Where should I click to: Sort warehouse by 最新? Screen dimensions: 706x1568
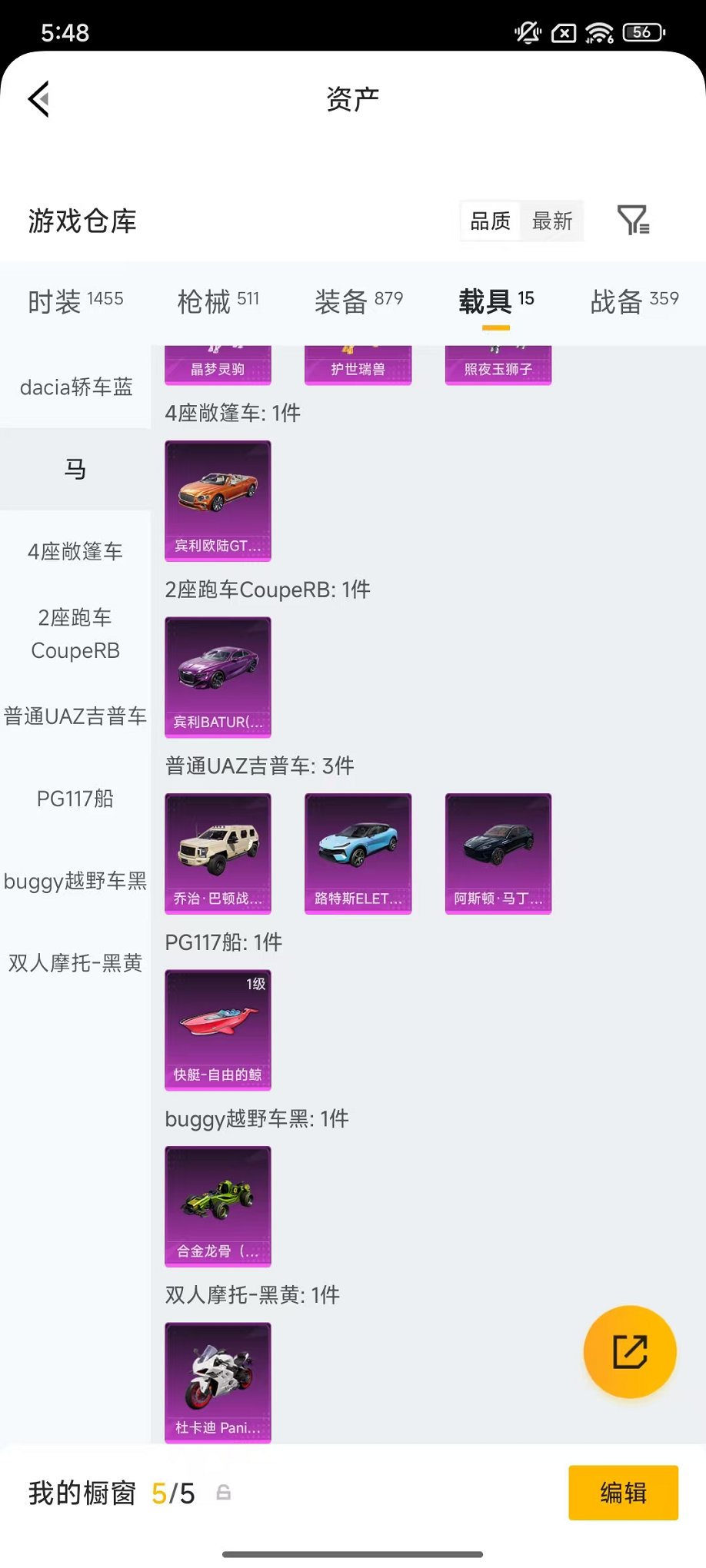(552, 221)
